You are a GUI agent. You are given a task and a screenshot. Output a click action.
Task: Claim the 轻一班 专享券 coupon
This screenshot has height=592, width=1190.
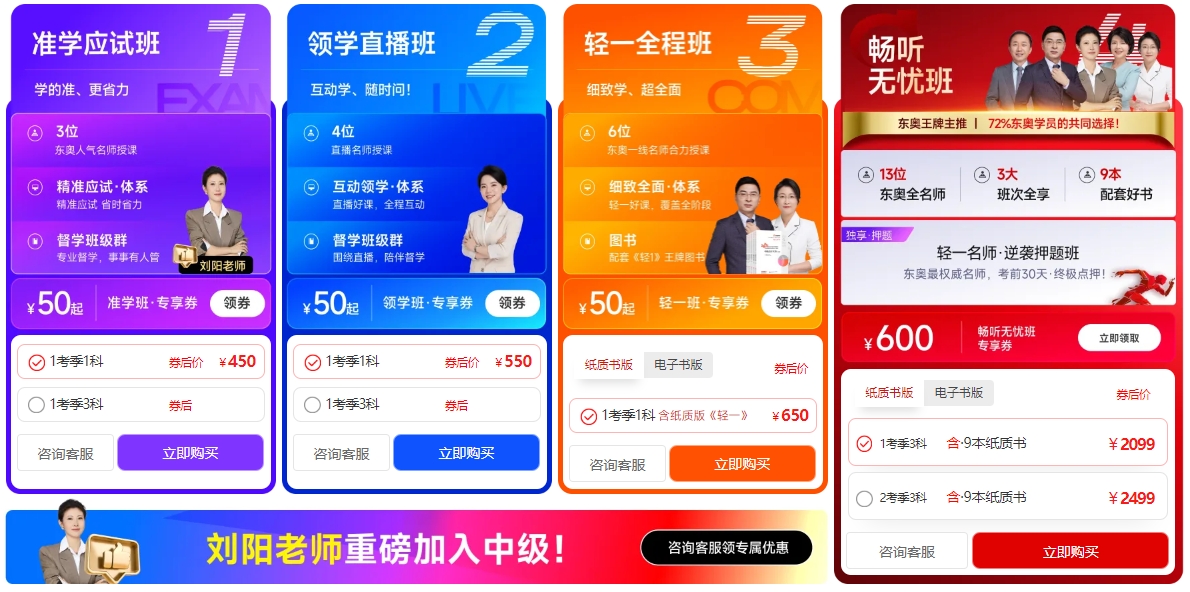[x=788, y=303]
